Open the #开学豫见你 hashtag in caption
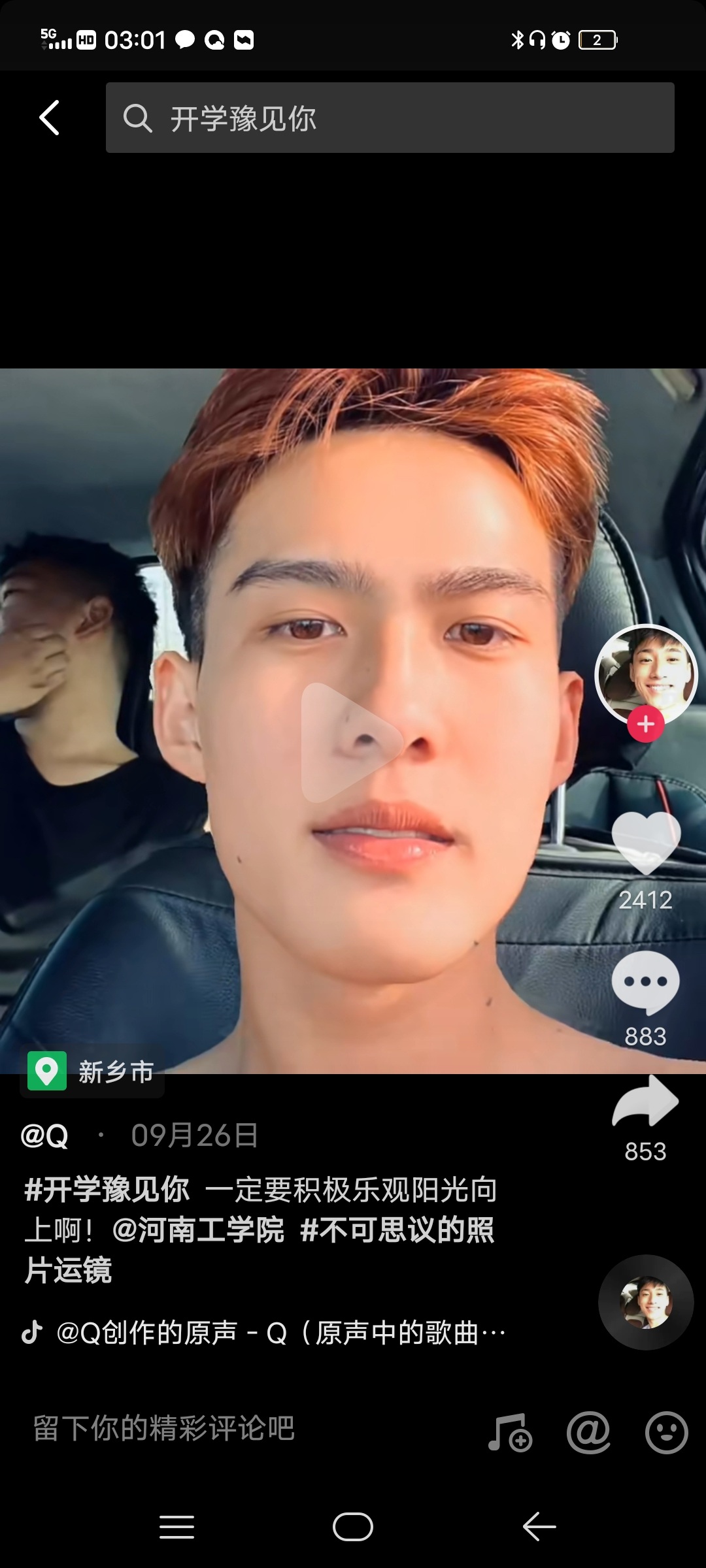This screenshot has width=706, height=1568. 107,1190
